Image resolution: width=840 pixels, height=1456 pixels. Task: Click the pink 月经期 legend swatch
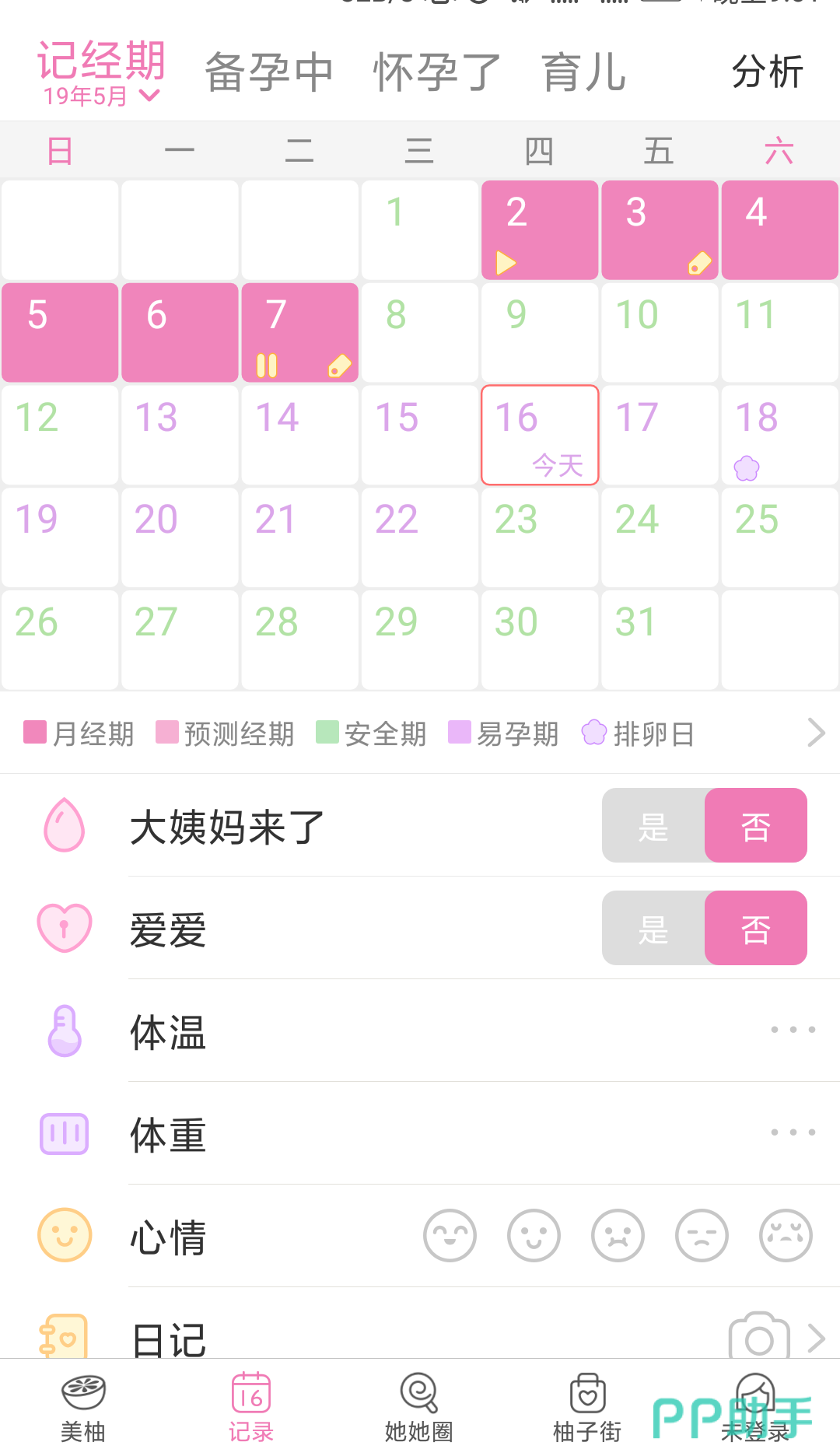(35, 732)
